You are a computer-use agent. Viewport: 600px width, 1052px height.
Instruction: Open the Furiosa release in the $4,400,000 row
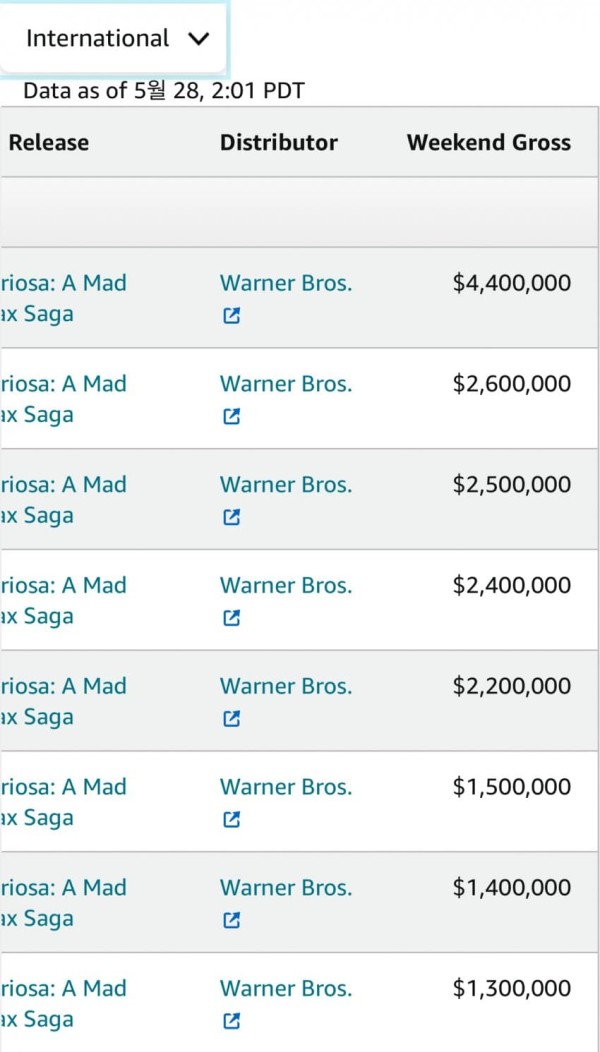64,299
